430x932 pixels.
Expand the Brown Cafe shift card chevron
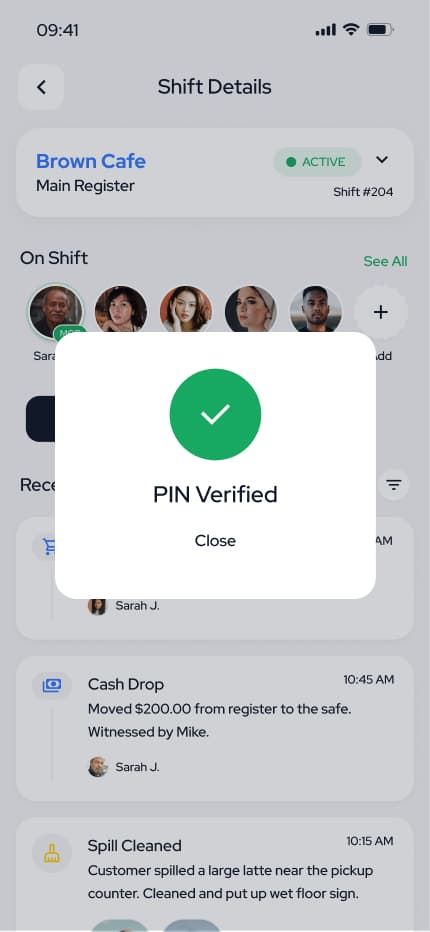tap(382, 160)
